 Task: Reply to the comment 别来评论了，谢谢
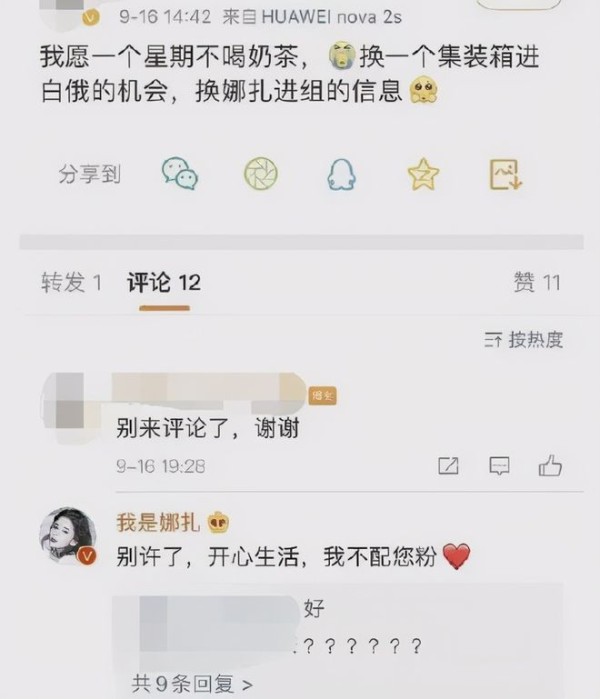click(x=499, y=466)
